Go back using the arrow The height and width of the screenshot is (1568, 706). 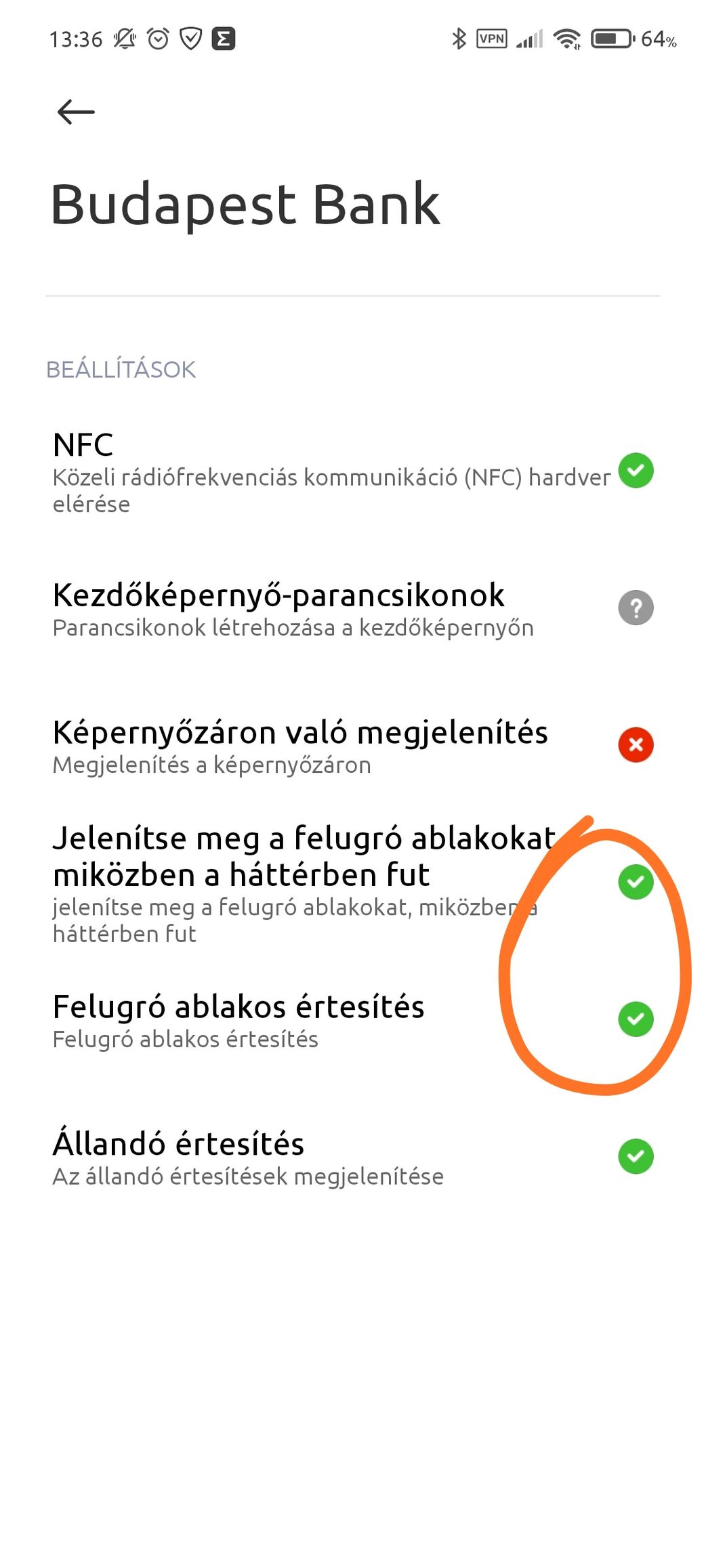pyautogui.click(x=76, y=112)
